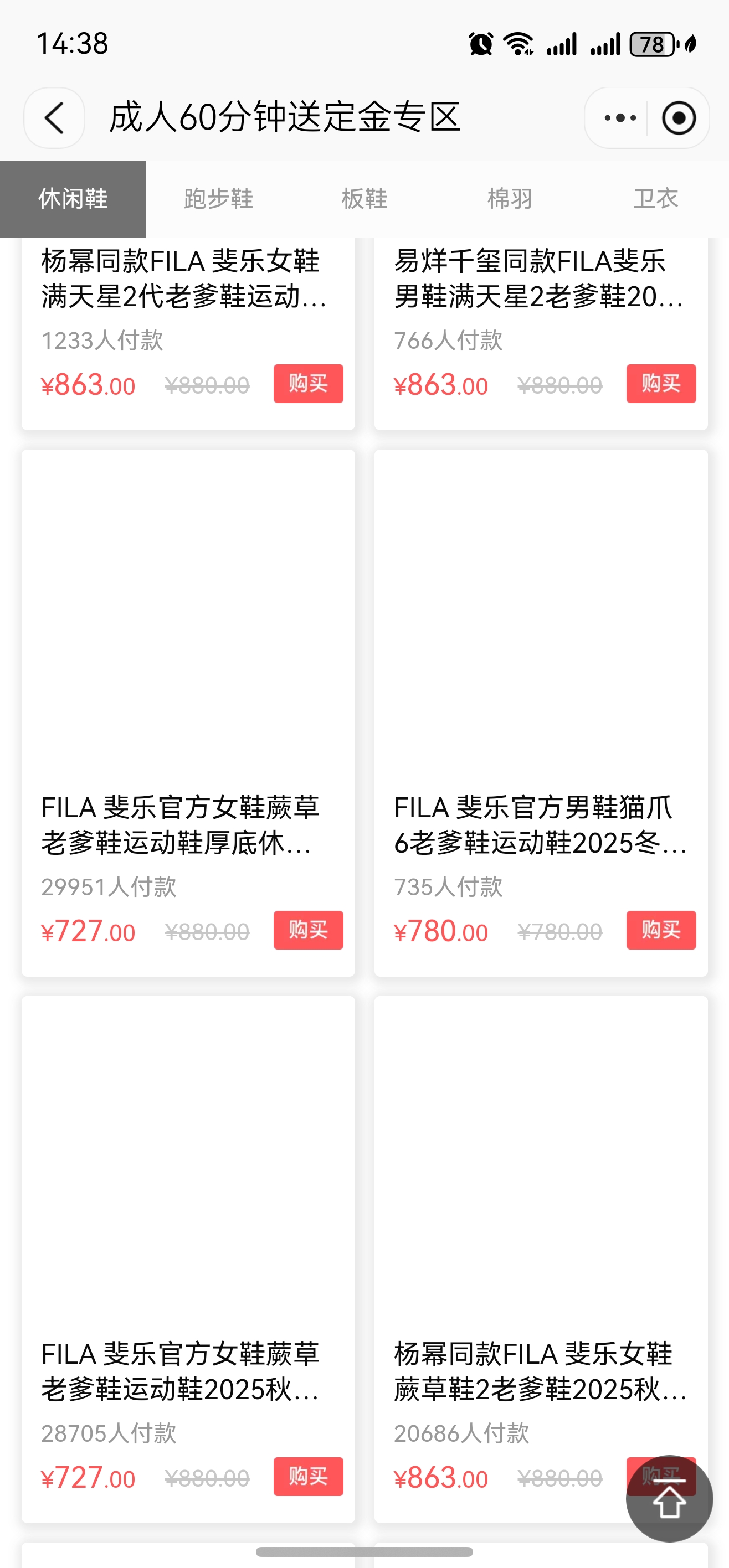
Task: Select the 休闲鞋 tab
Action: coord(73,198)
